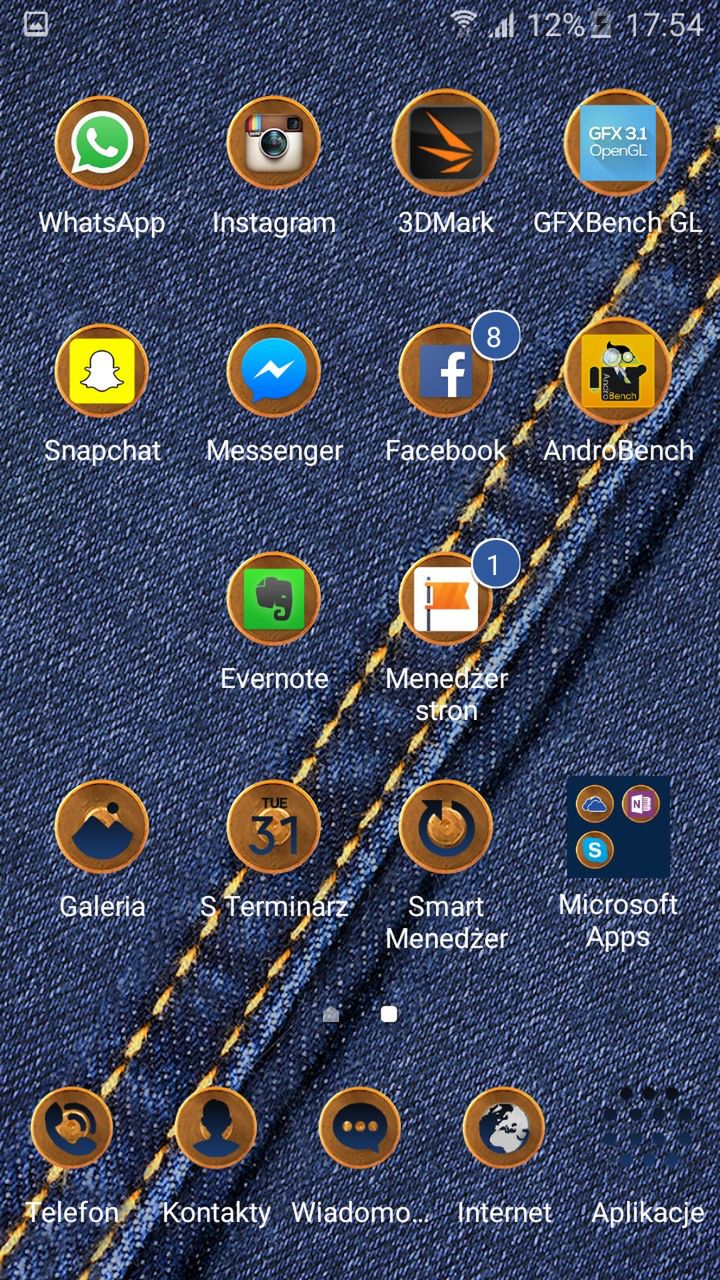The height and width of the screenshot is (1280, 720).
Task: Open S Terminarz calendar showing Tuesday 31
Action: coord(274,827)
